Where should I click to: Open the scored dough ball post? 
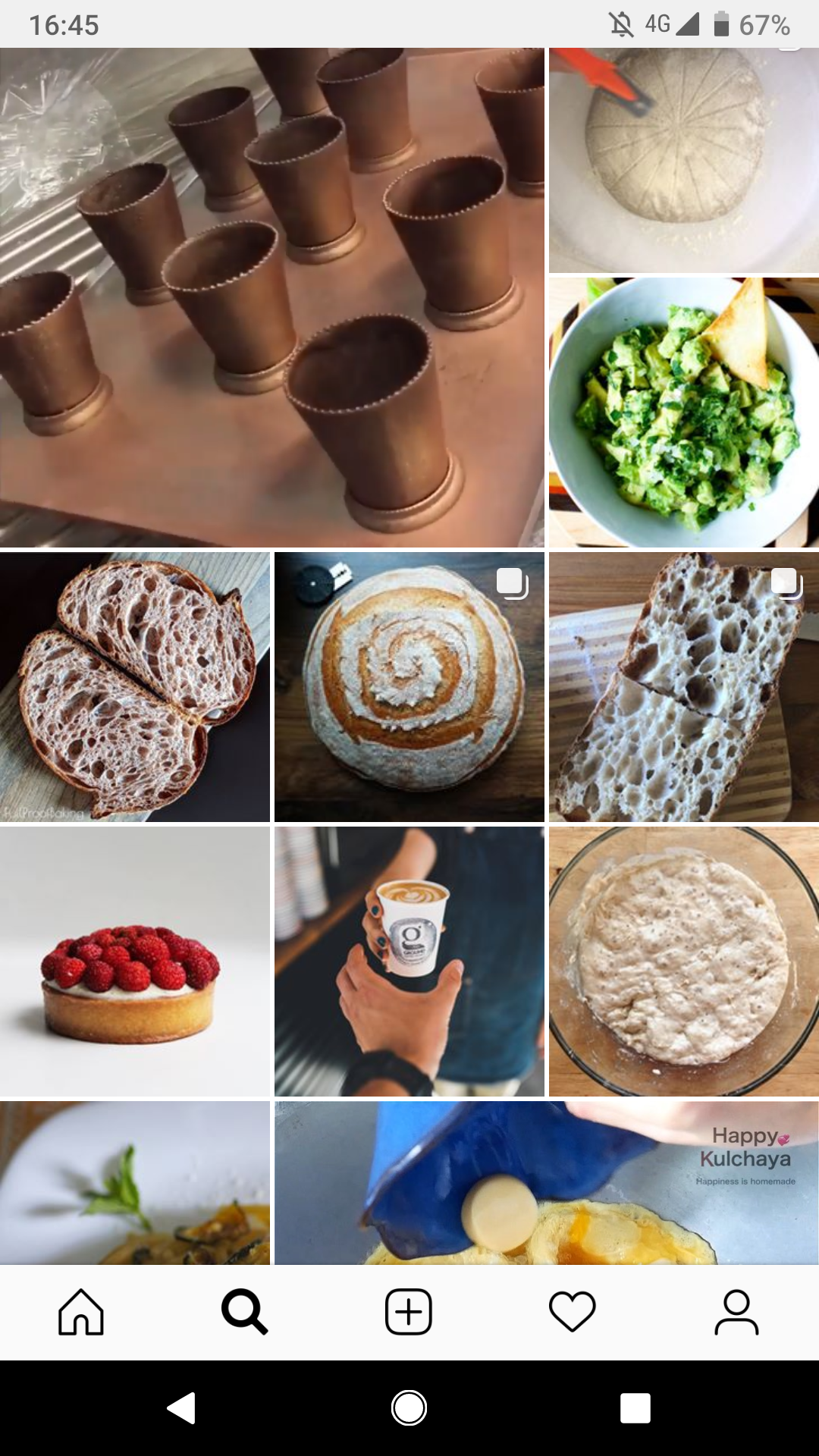click(x=683, y=160)
